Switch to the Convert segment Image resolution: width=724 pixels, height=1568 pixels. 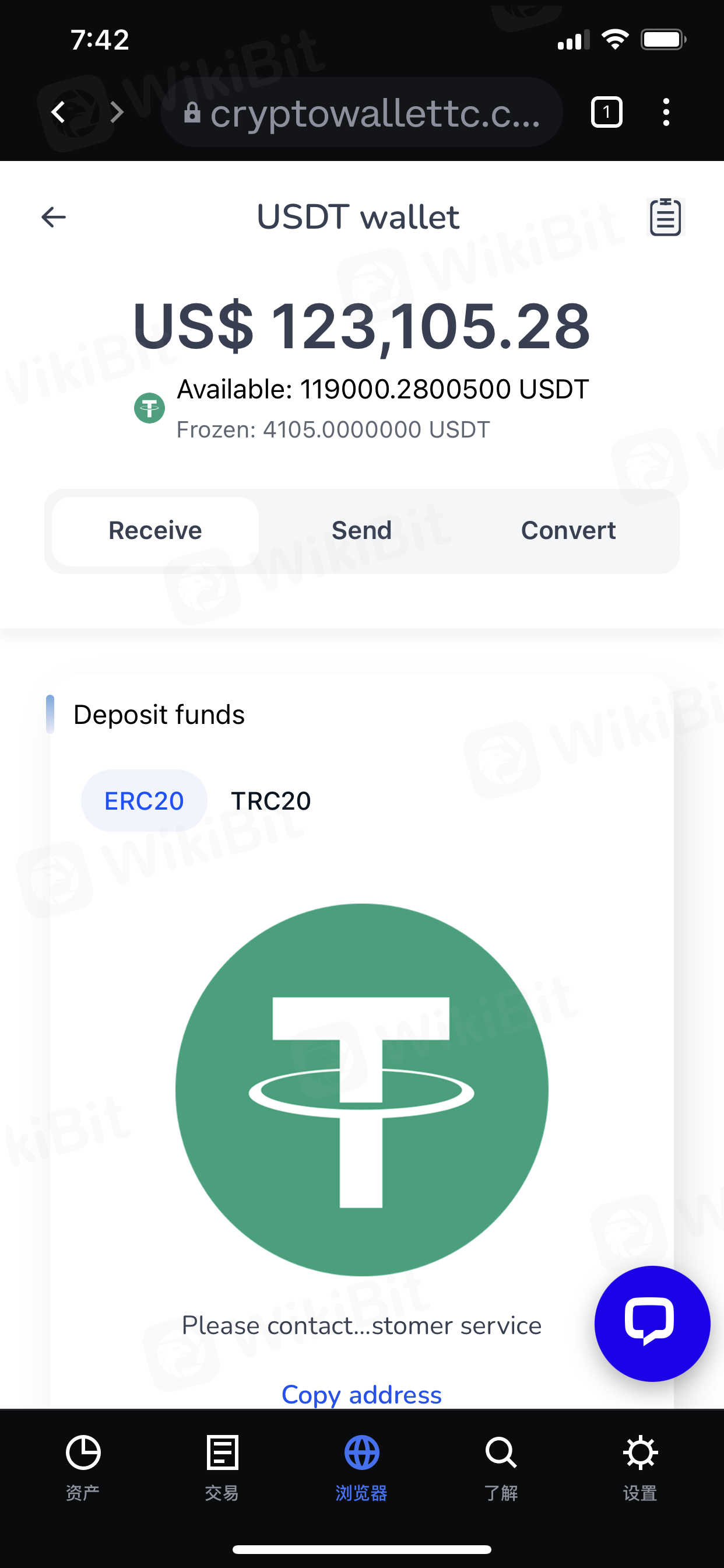point(568,531)
